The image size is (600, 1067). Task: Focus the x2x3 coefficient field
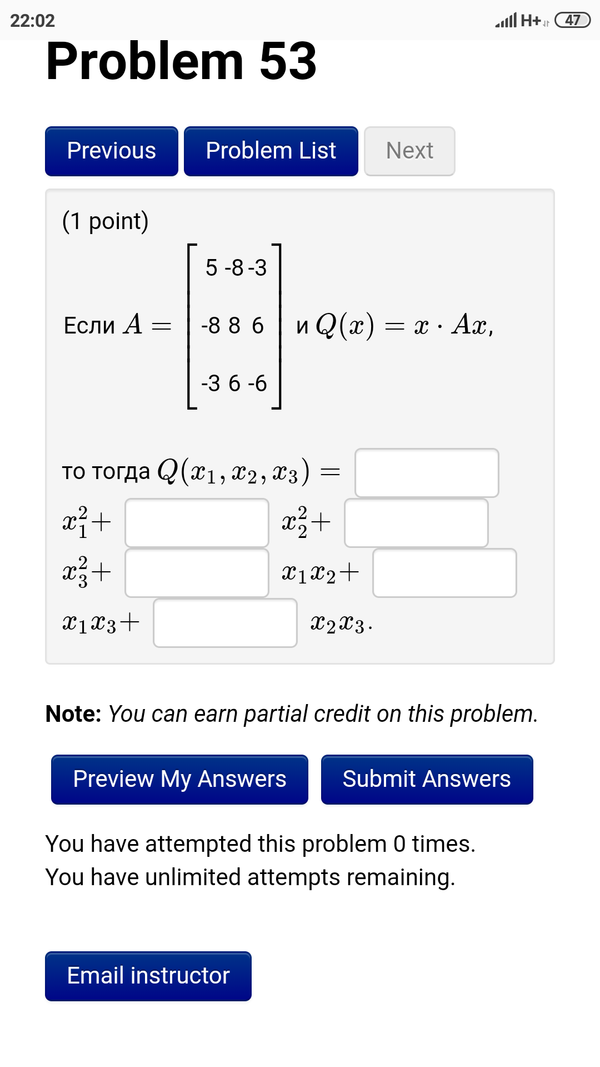225,623
